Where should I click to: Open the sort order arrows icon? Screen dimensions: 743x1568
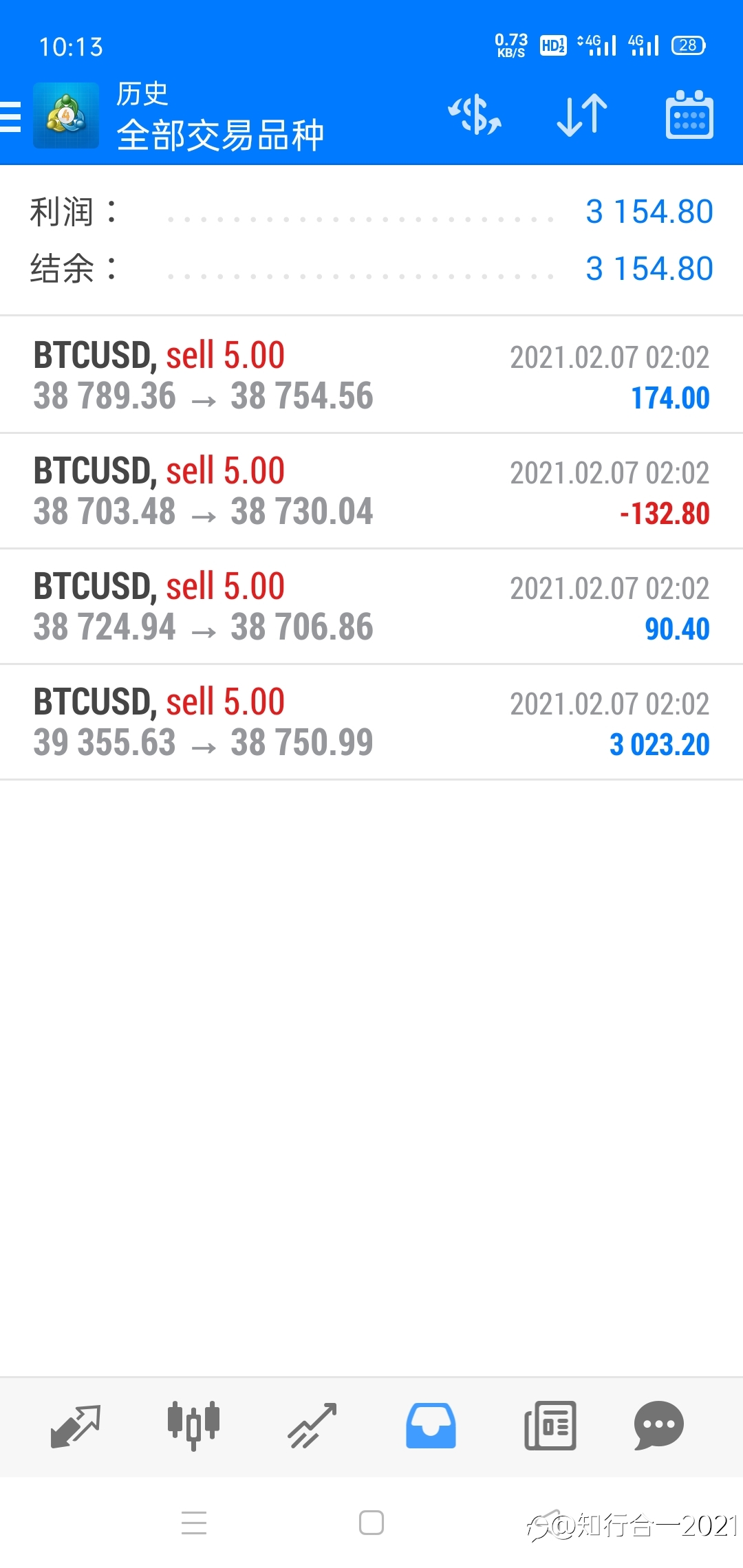click(582, 115)
